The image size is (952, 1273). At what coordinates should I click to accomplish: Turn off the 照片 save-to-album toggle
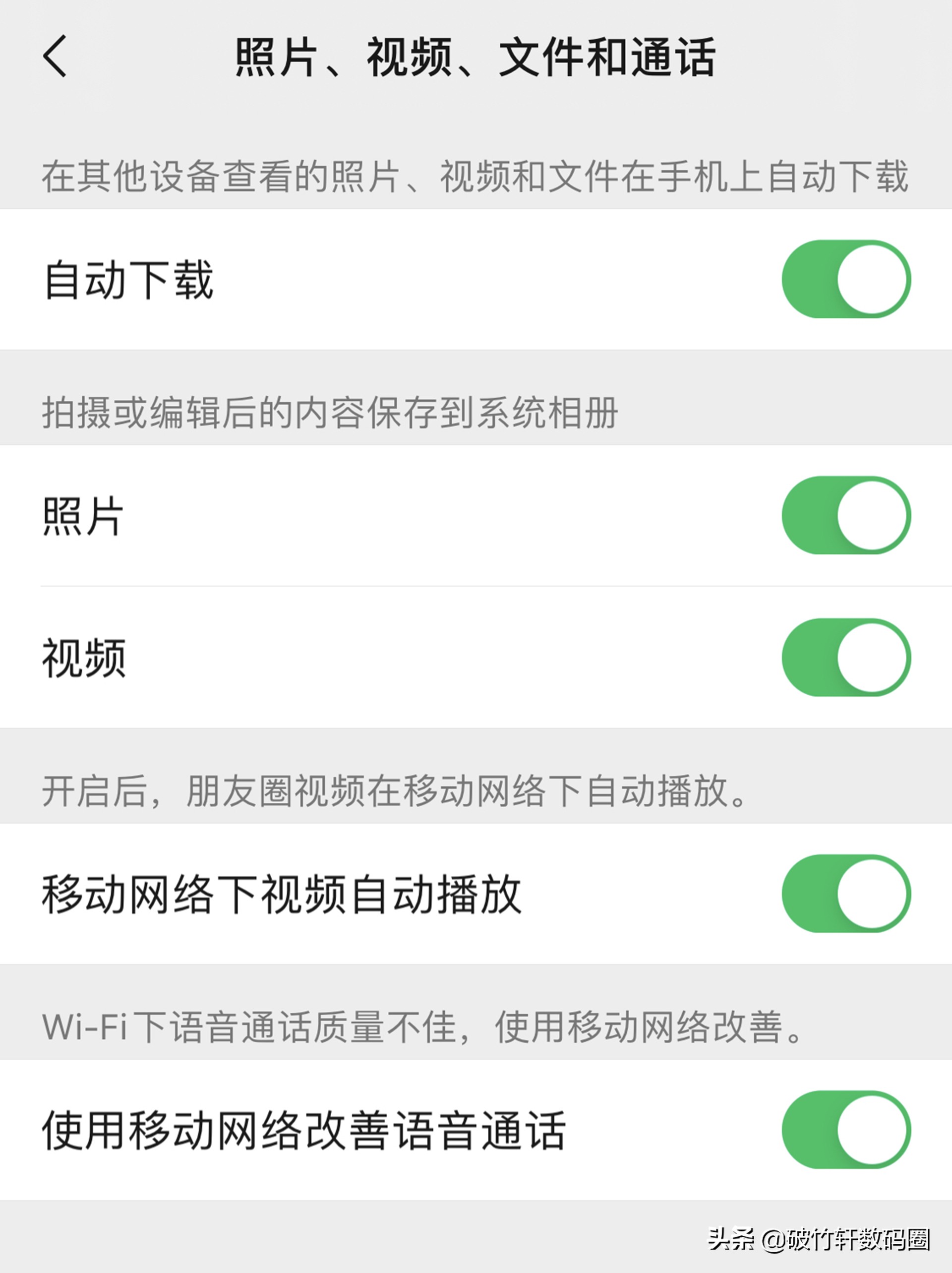(x=846, y=516)
